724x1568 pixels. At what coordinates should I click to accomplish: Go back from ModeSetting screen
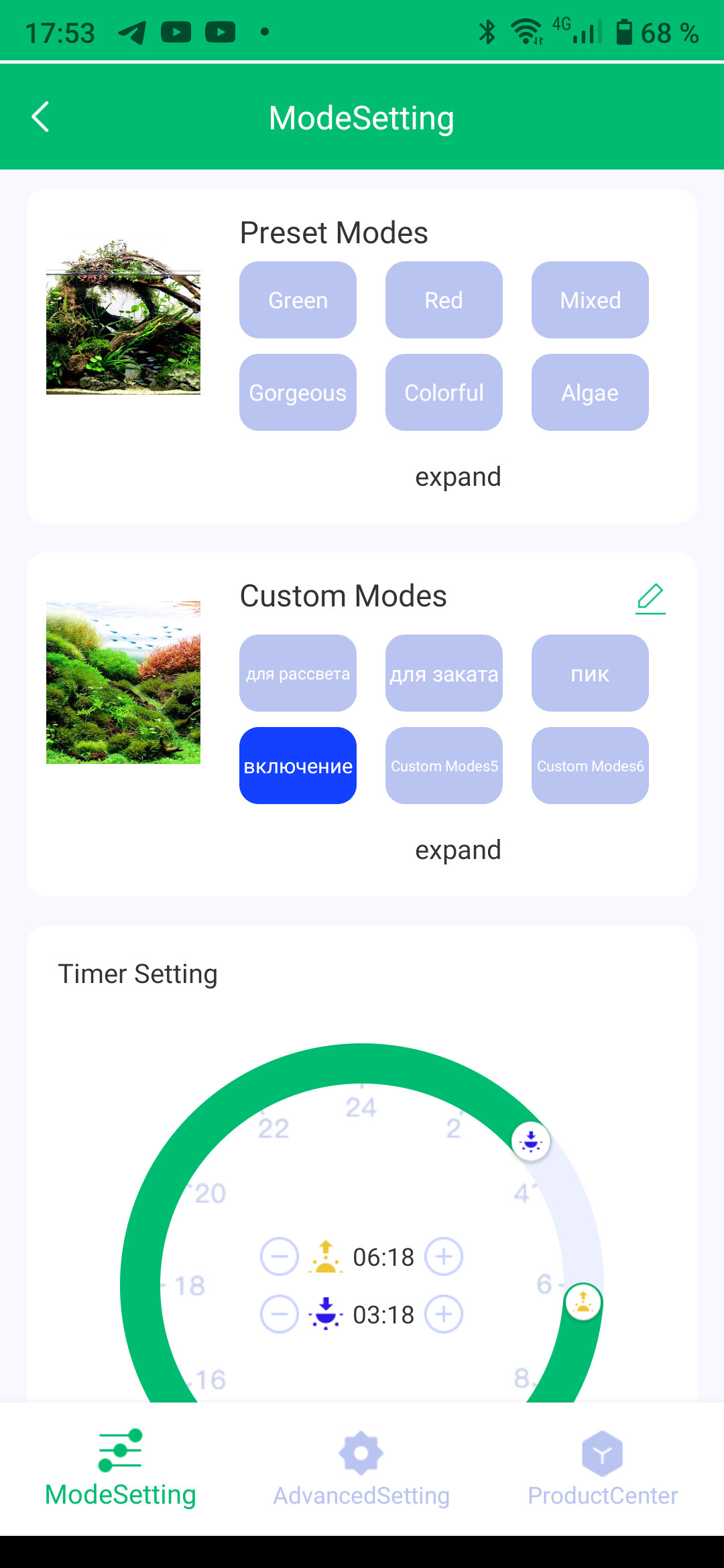tap(41, 117)
